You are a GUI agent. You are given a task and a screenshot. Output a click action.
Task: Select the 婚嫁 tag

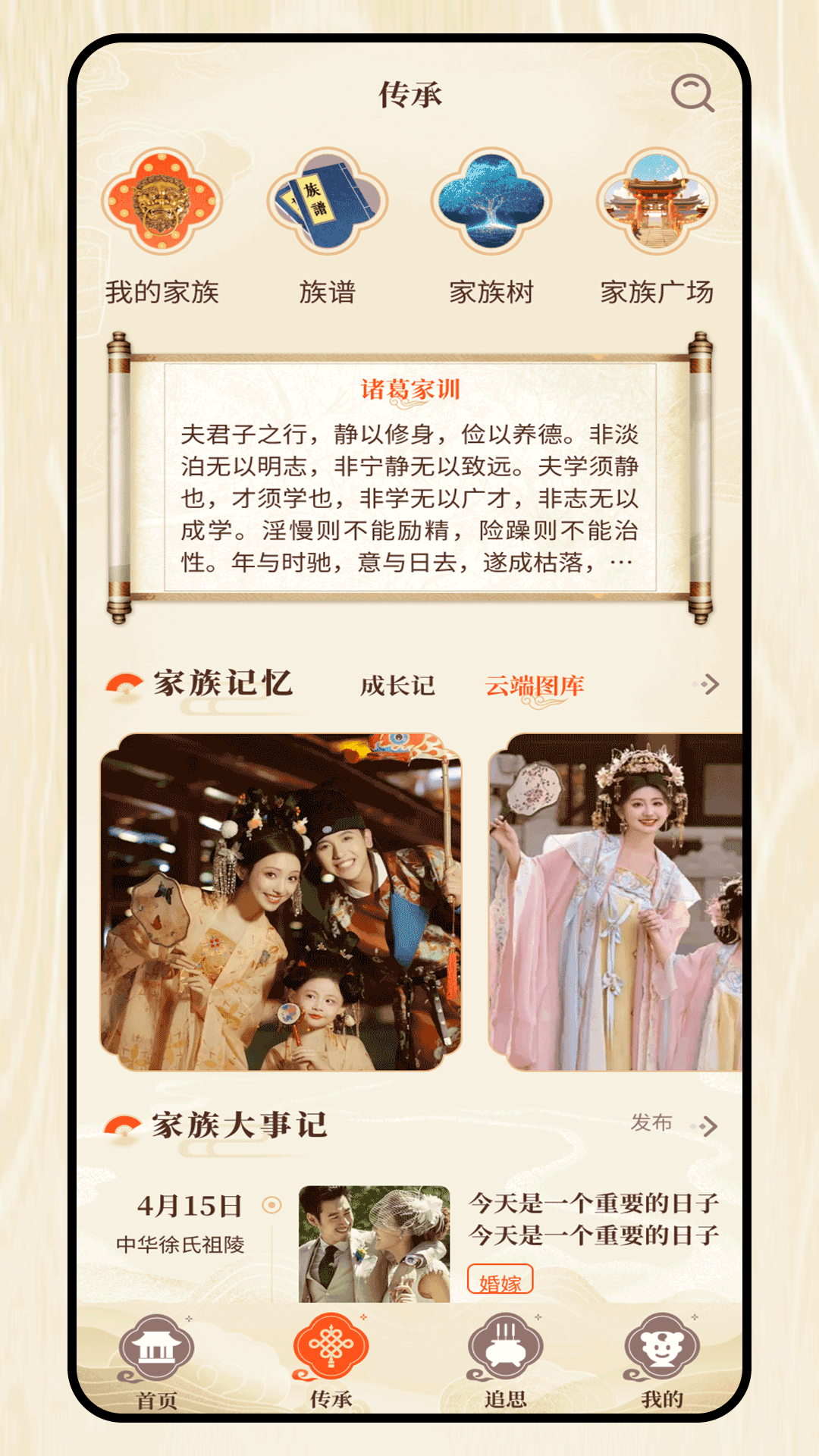(500, 1282)
